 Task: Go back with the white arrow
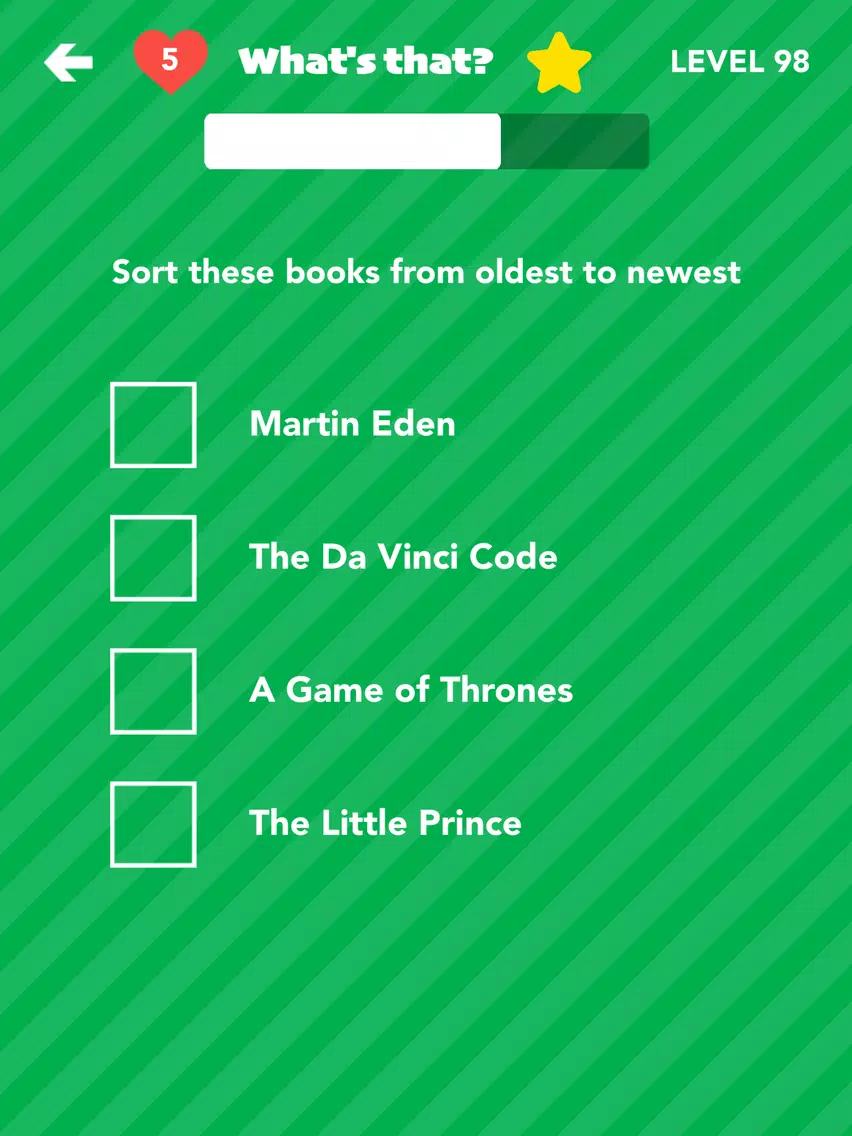pyautogui.click(x=68, y=62)
